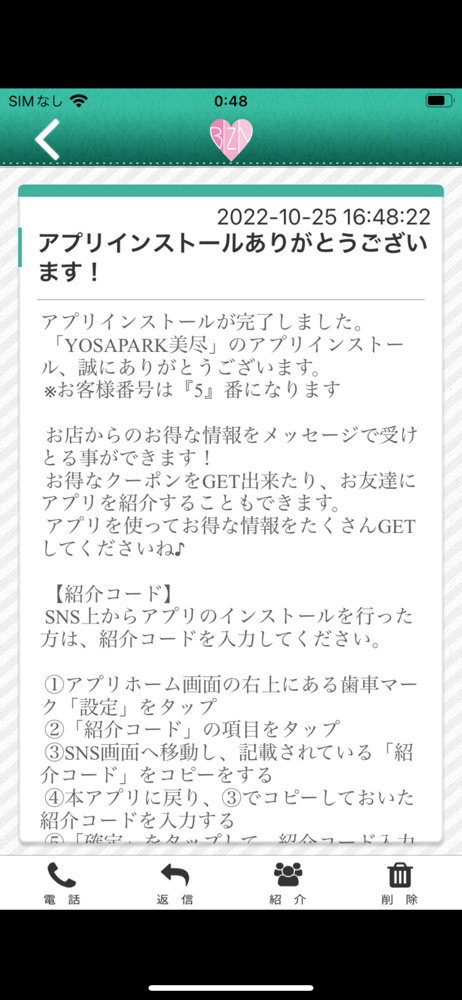Open the 紹介 referral option
462x1000 pixels.
(288, 883)
